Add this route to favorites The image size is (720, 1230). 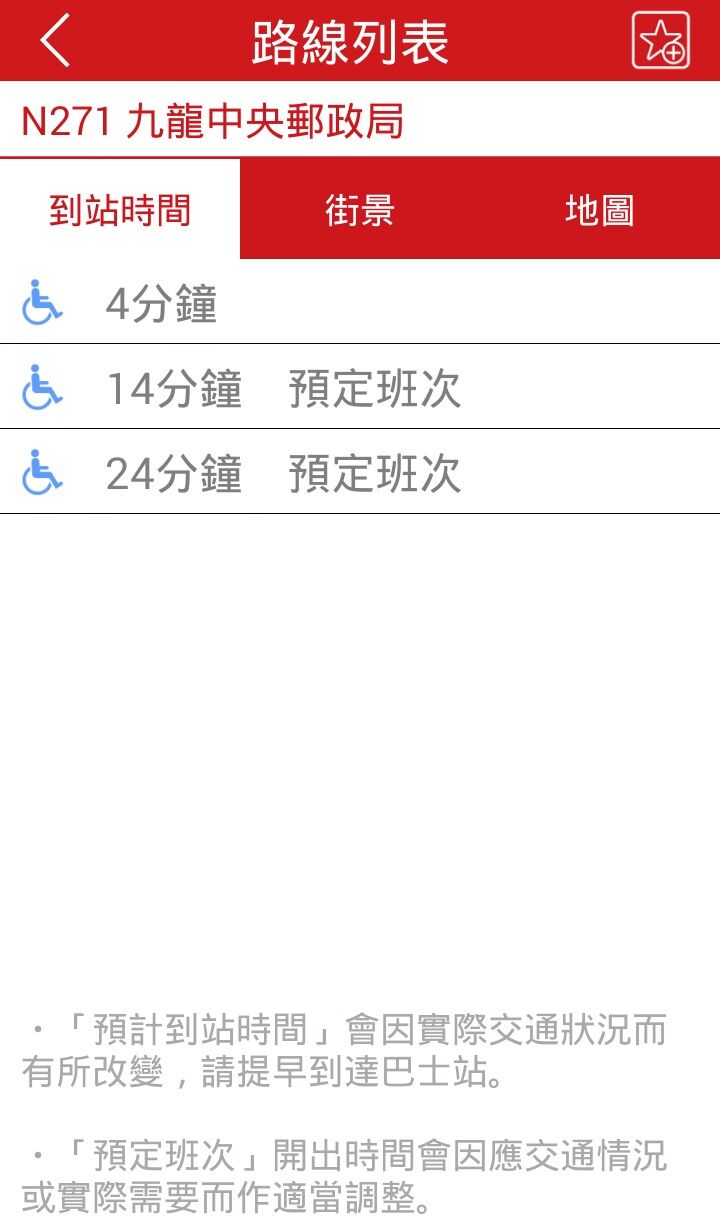pos(661,41)
